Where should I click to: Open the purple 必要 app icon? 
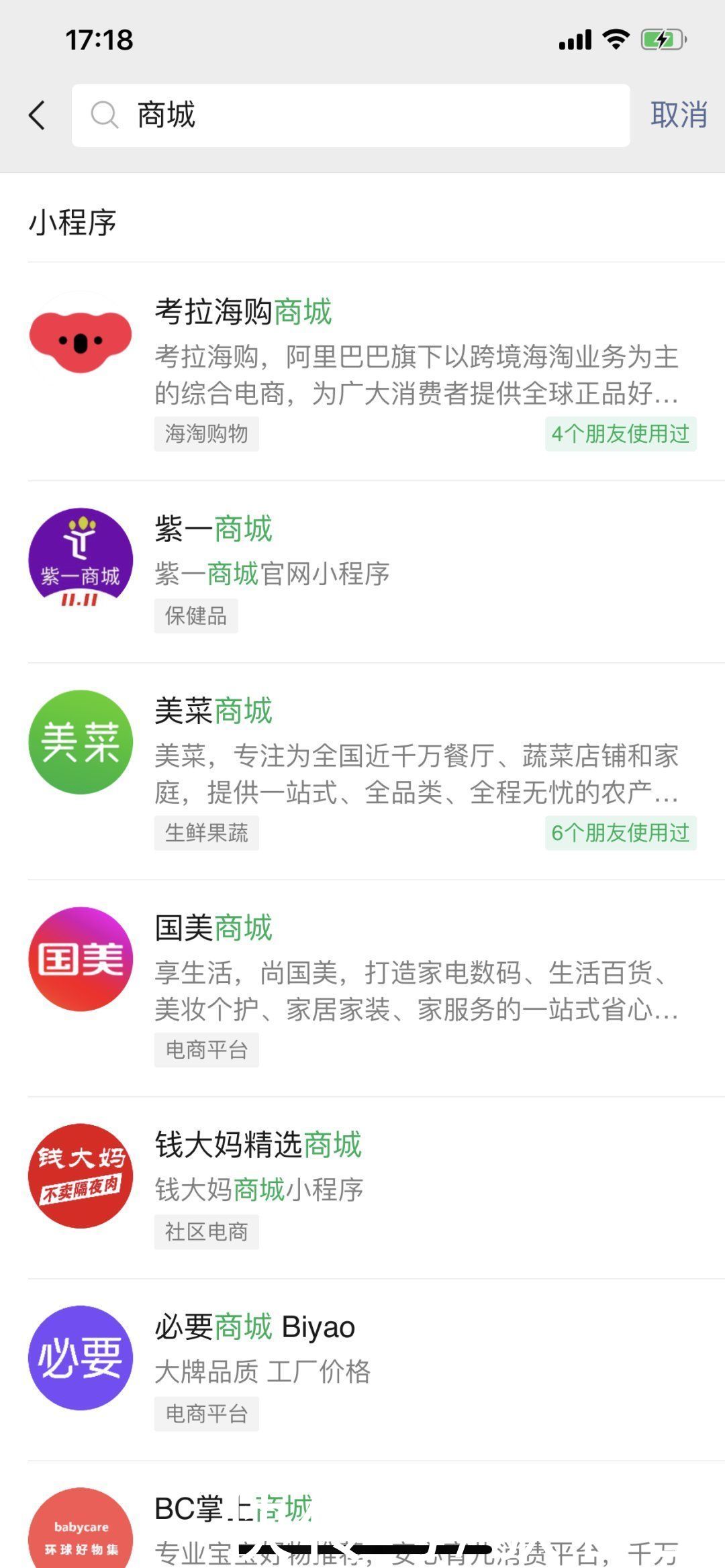click(x=81, y=1361)
